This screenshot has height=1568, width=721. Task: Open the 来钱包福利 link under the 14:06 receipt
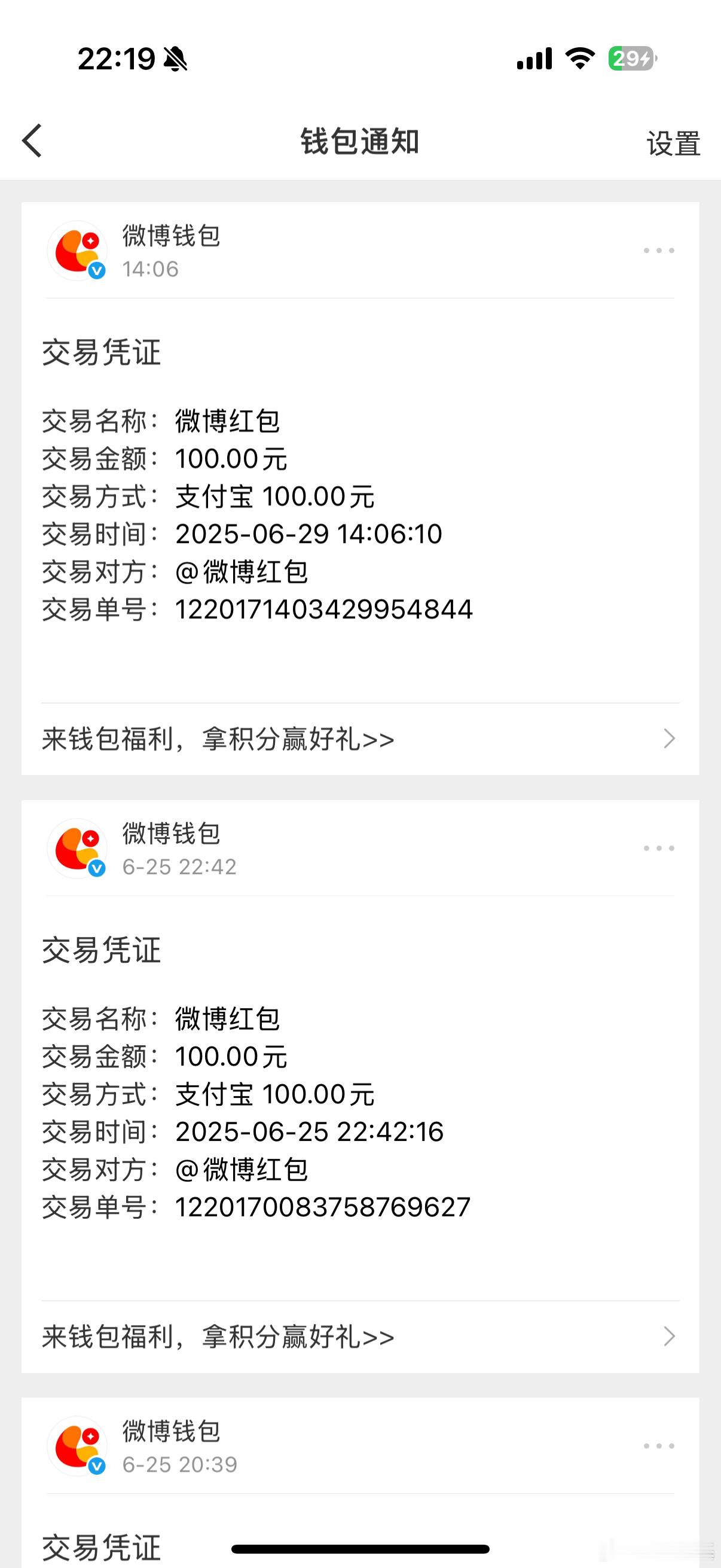[x=360, y=739]
